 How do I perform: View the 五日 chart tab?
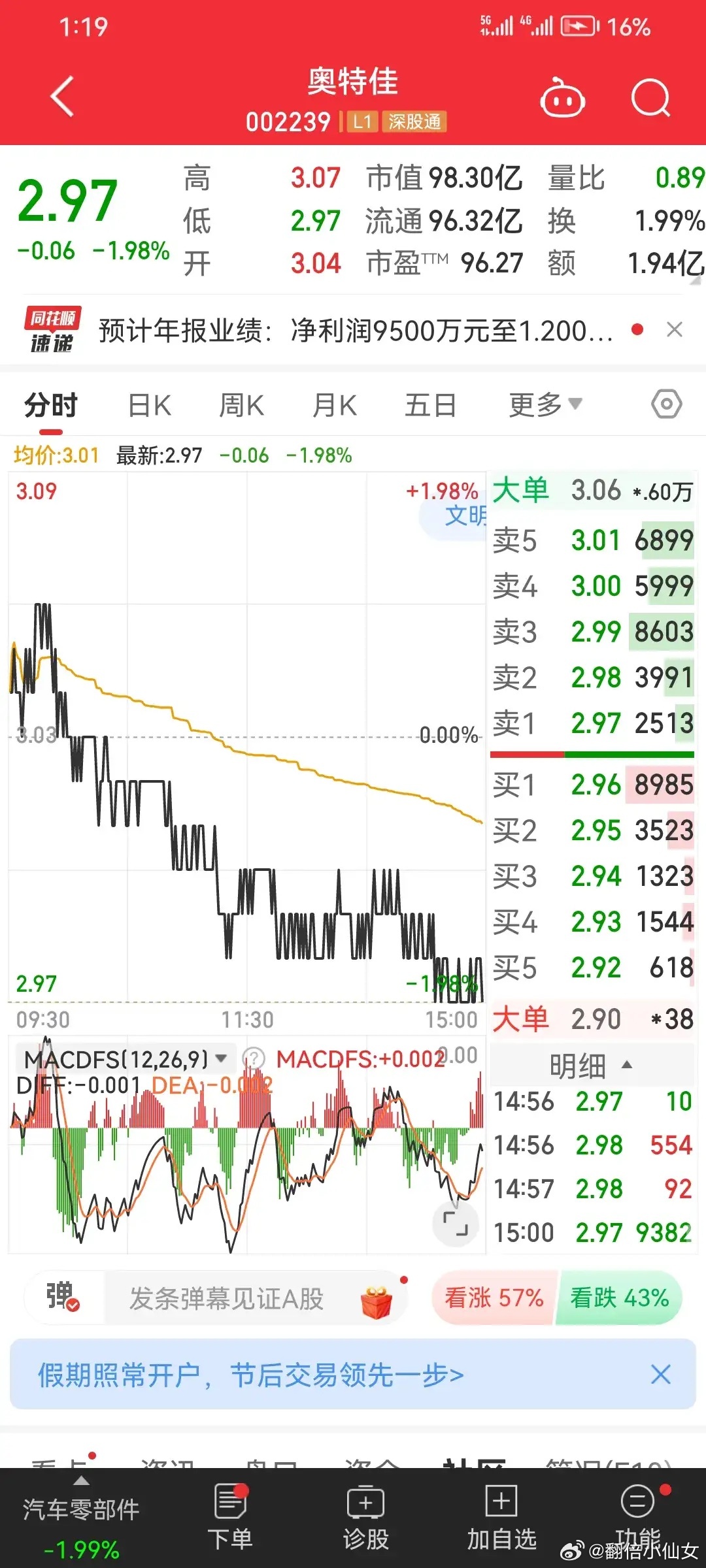[x=430, y=406]
